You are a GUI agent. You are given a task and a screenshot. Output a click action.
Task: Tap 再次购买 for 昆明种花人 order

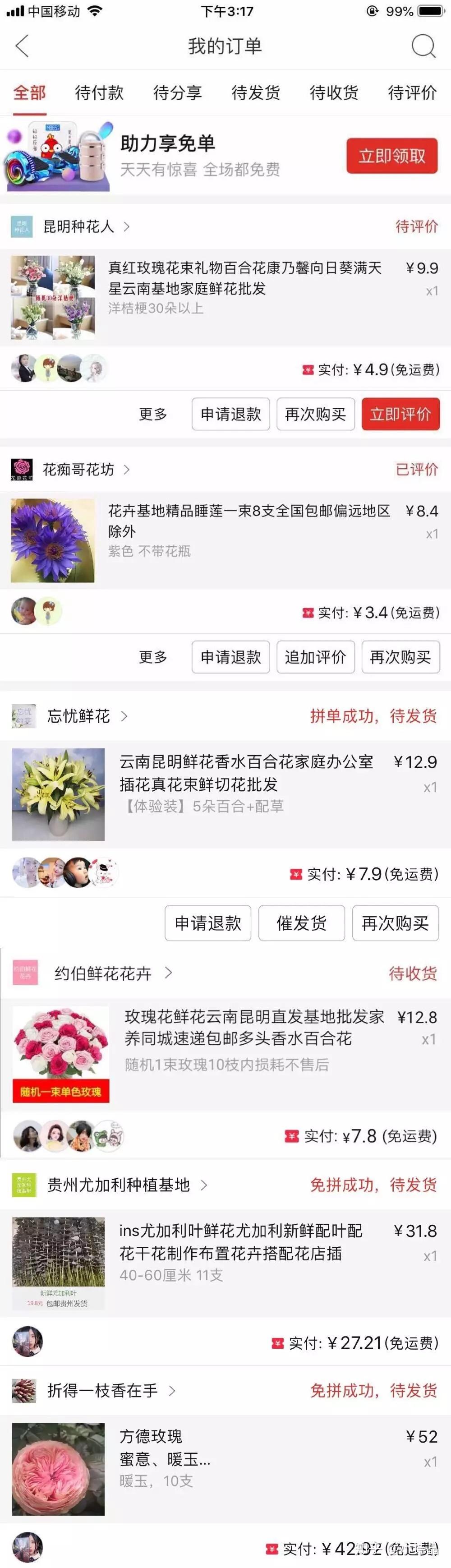pos(315,415)
